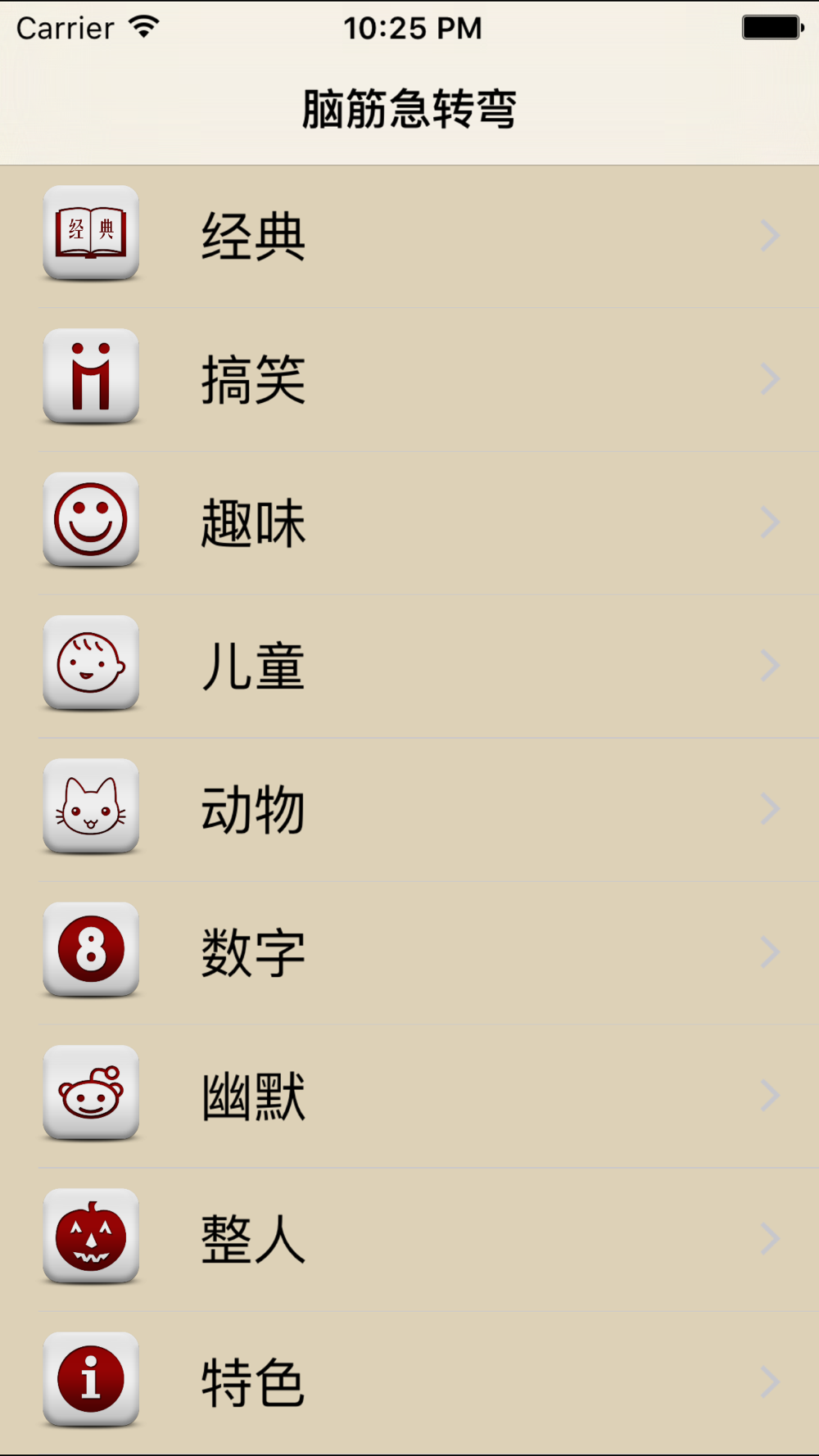Open the 特色 row
819x1456 pixels.
[409, 1383]
